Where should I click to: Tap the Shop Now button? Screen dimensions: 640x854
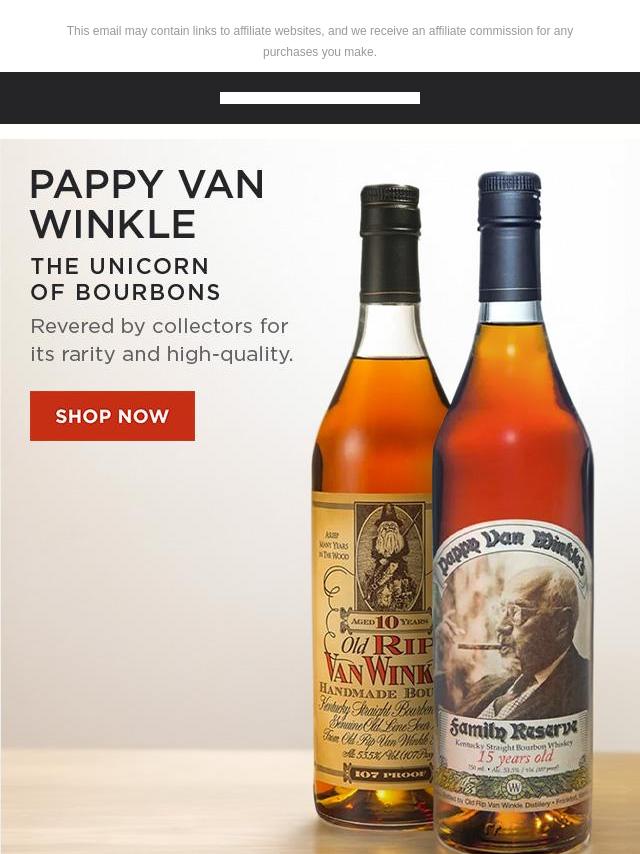pos(112,416)
